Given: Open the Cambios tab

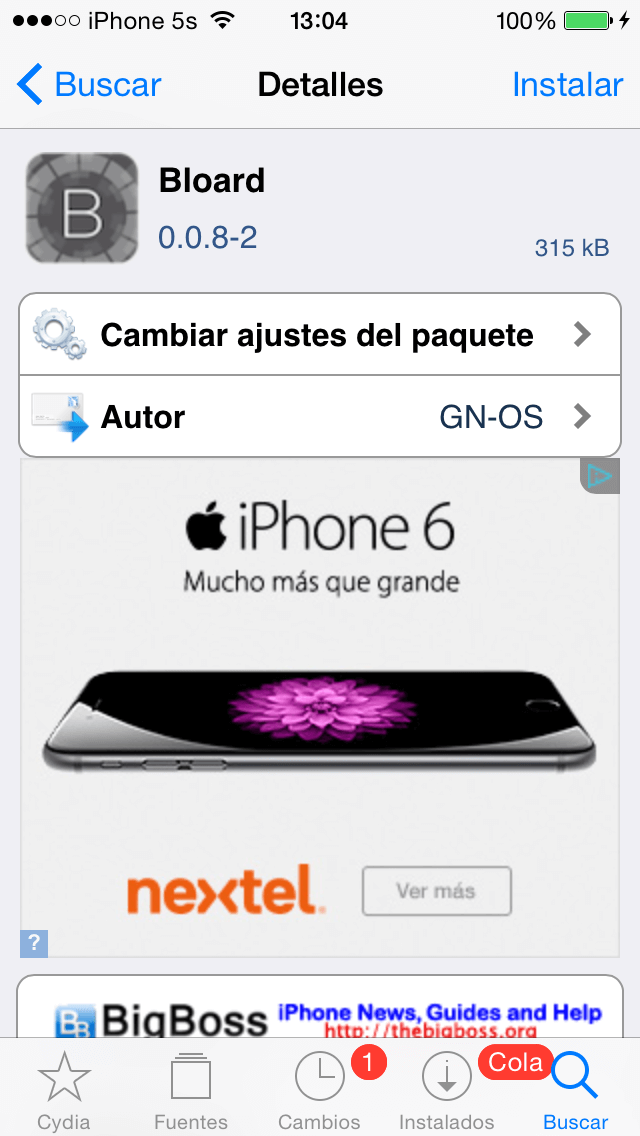Looking at the screenshot, I should tap(320, 1090).
